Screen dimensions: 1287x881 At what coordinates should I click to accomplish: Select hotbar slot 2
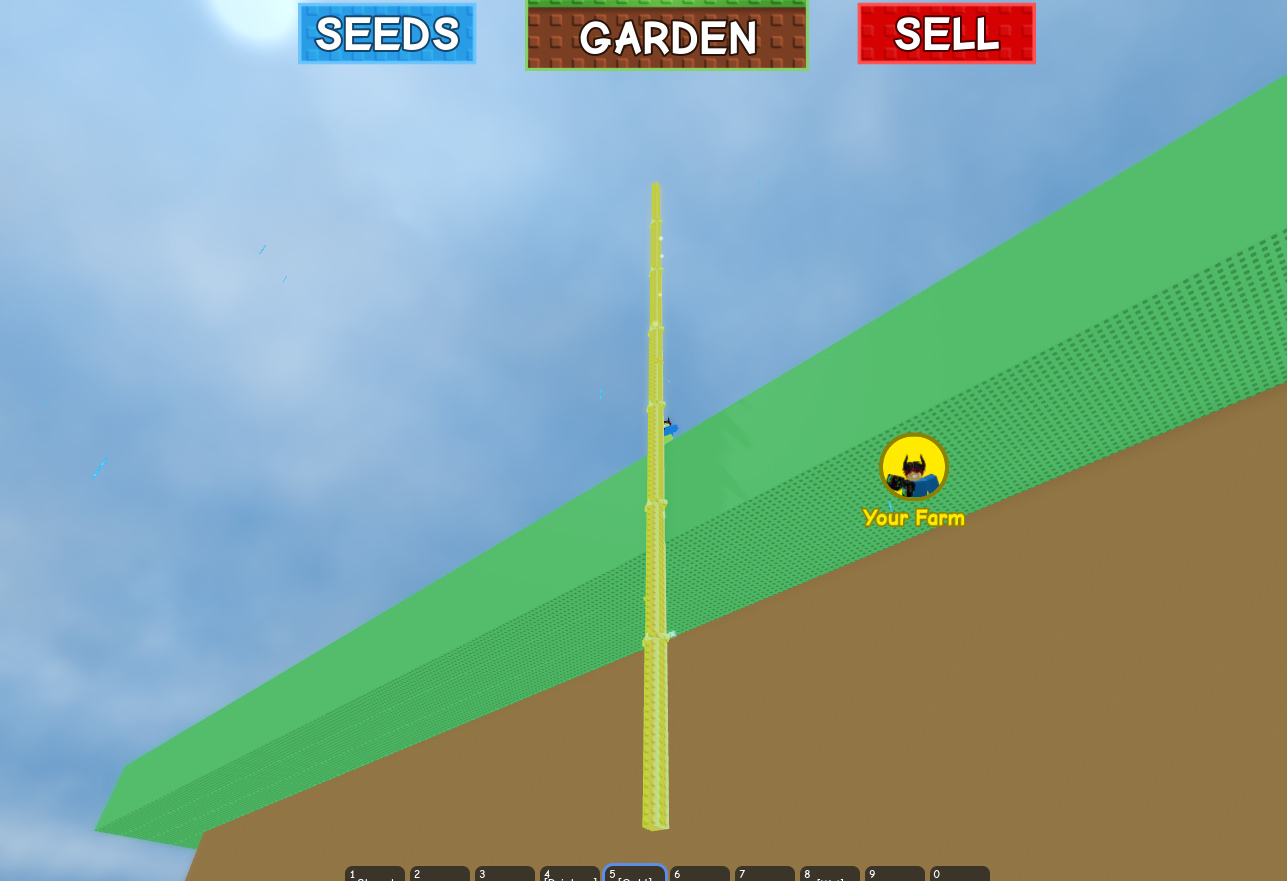(440, 873)
